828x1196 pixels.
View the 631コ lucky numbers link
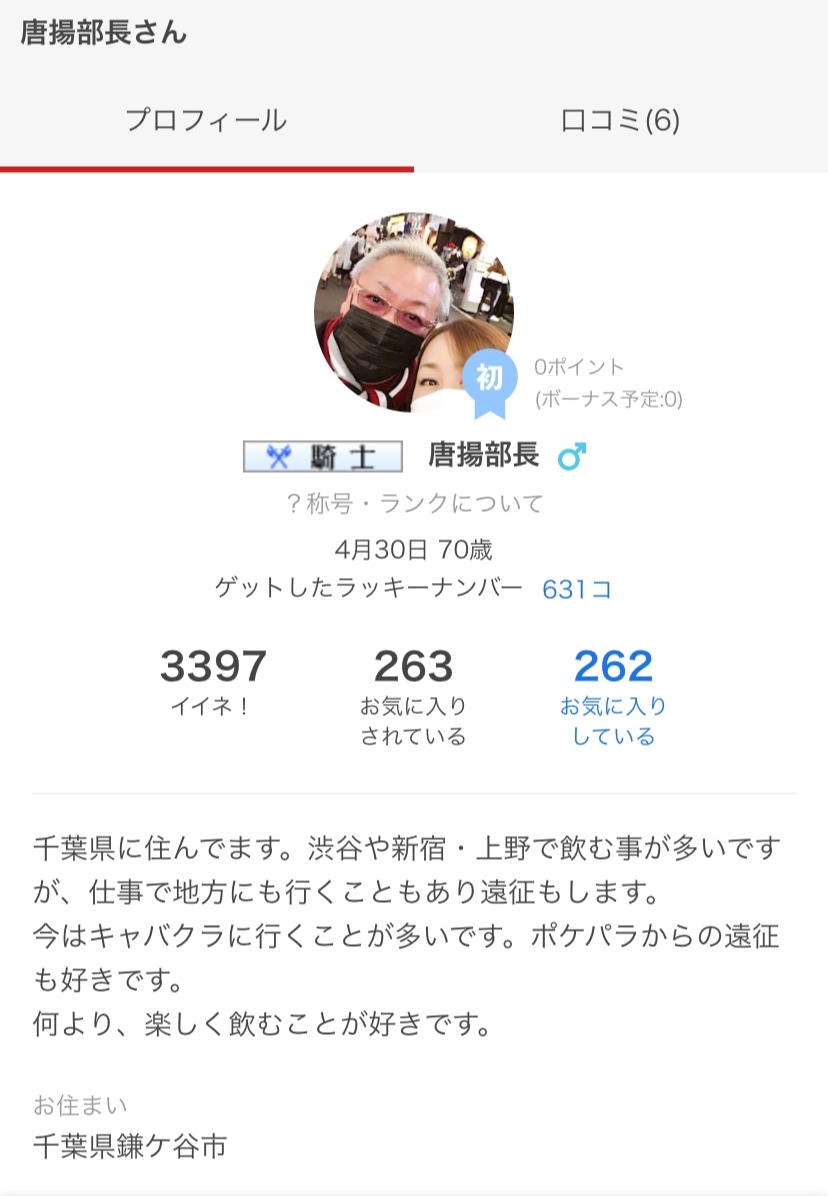[x=576, y=589]
